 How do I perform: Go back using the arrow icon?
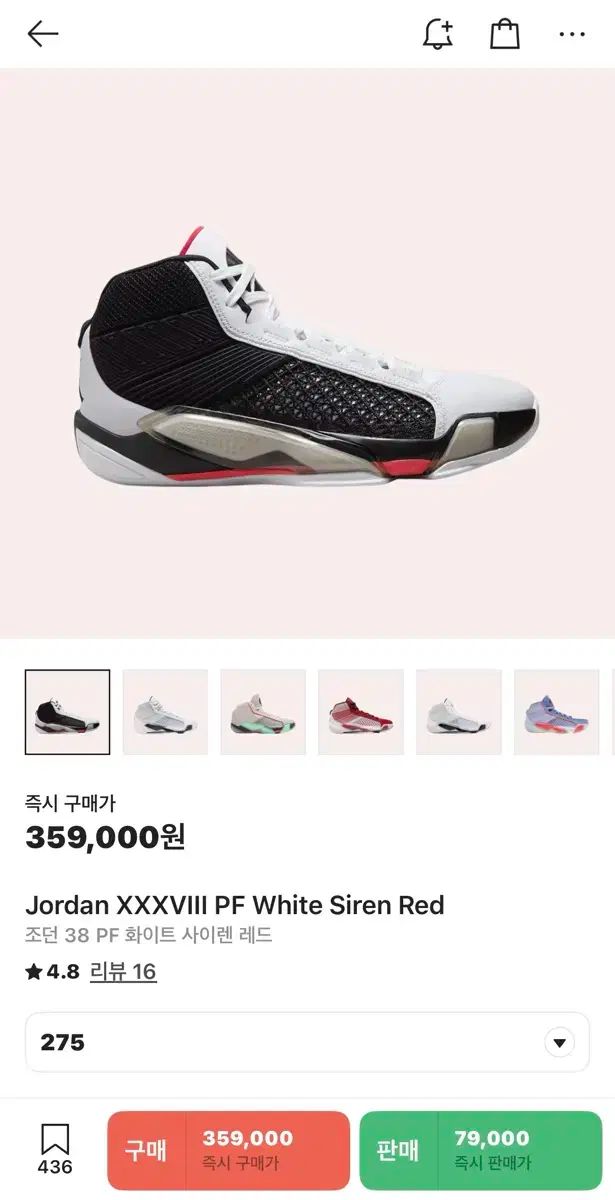coord(43,34)
